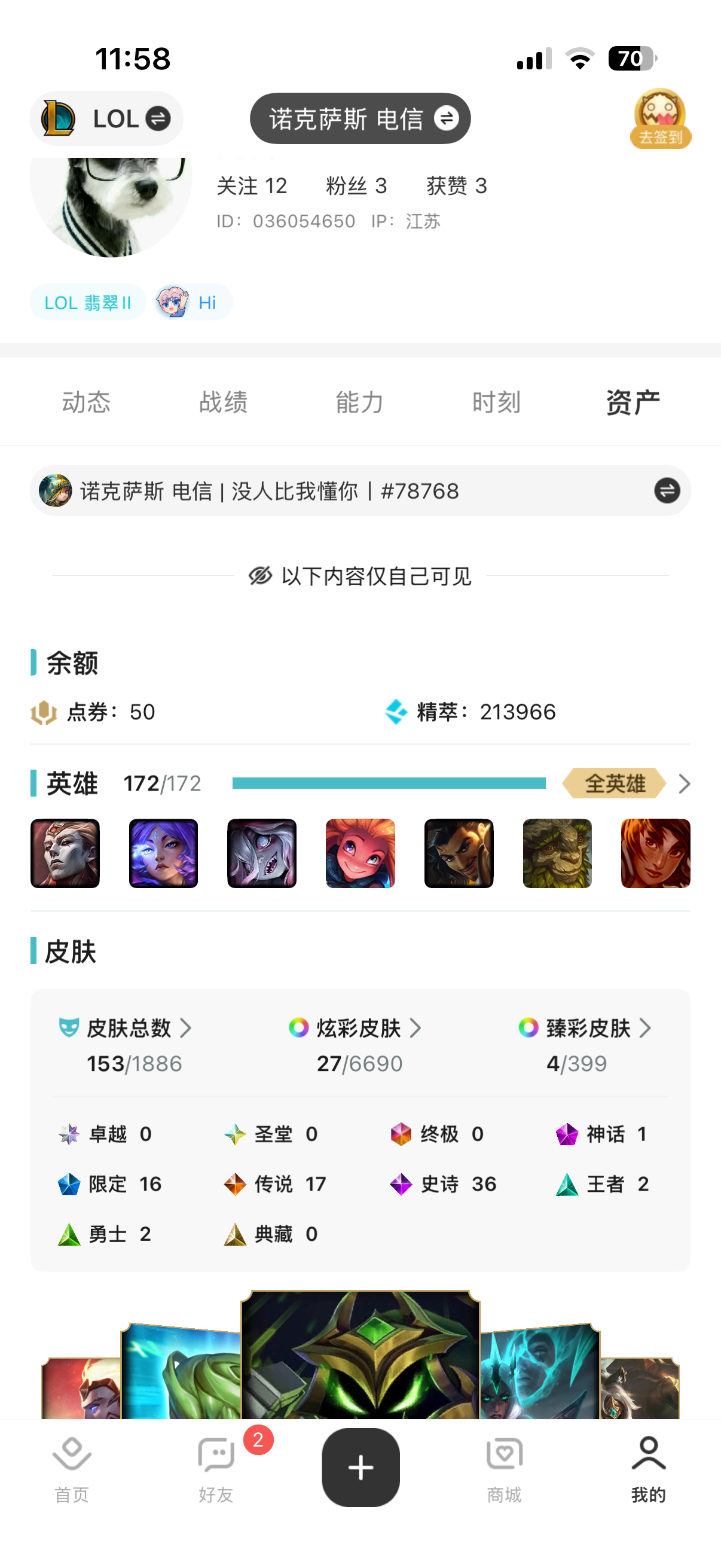Open the full hero list via 全英雄
Image resolution: width=721 pixels, height=1568 pixels.
616,783
